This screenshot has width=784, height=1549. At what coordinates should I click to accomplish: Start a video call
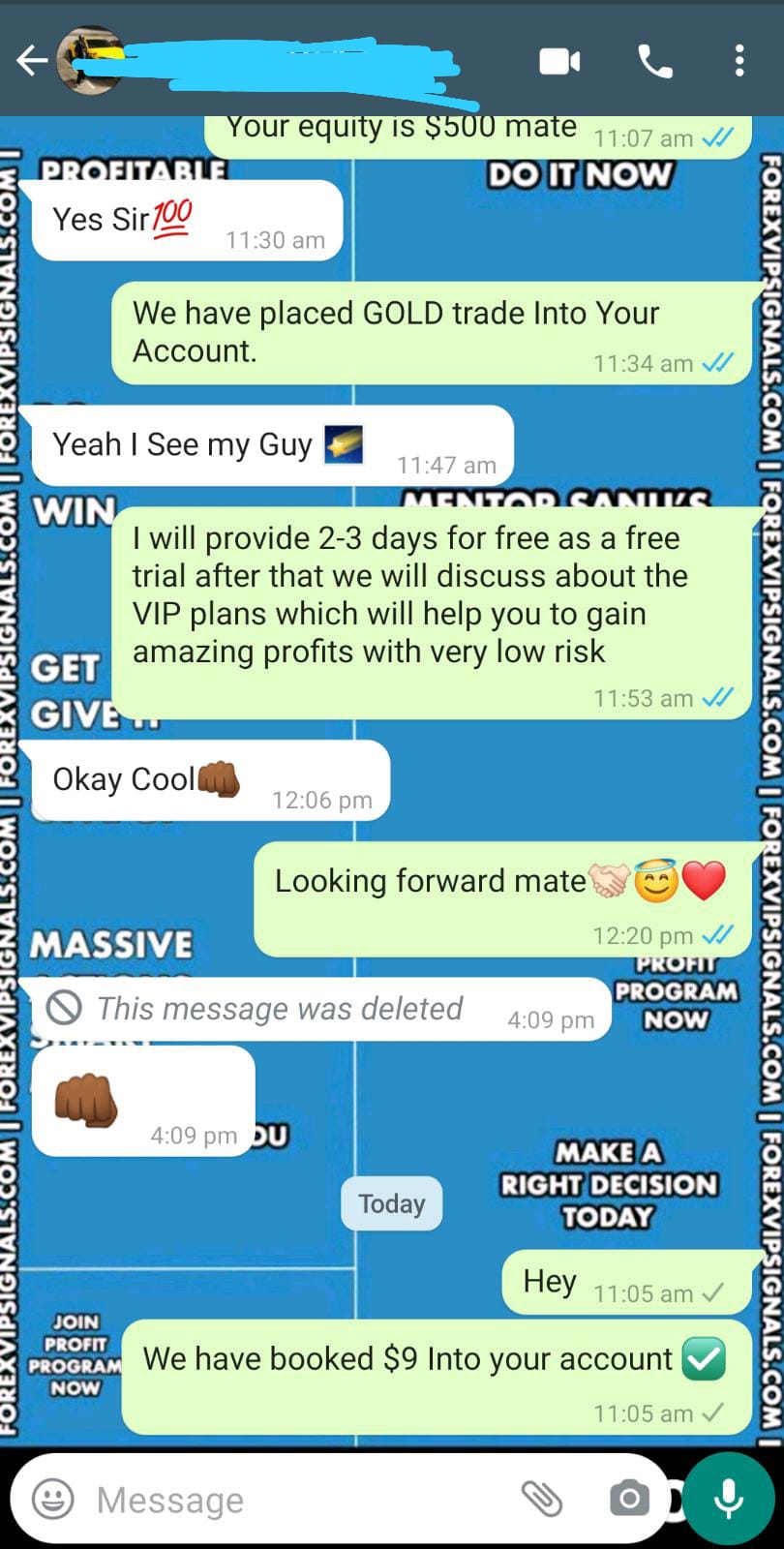coord(559,61)
